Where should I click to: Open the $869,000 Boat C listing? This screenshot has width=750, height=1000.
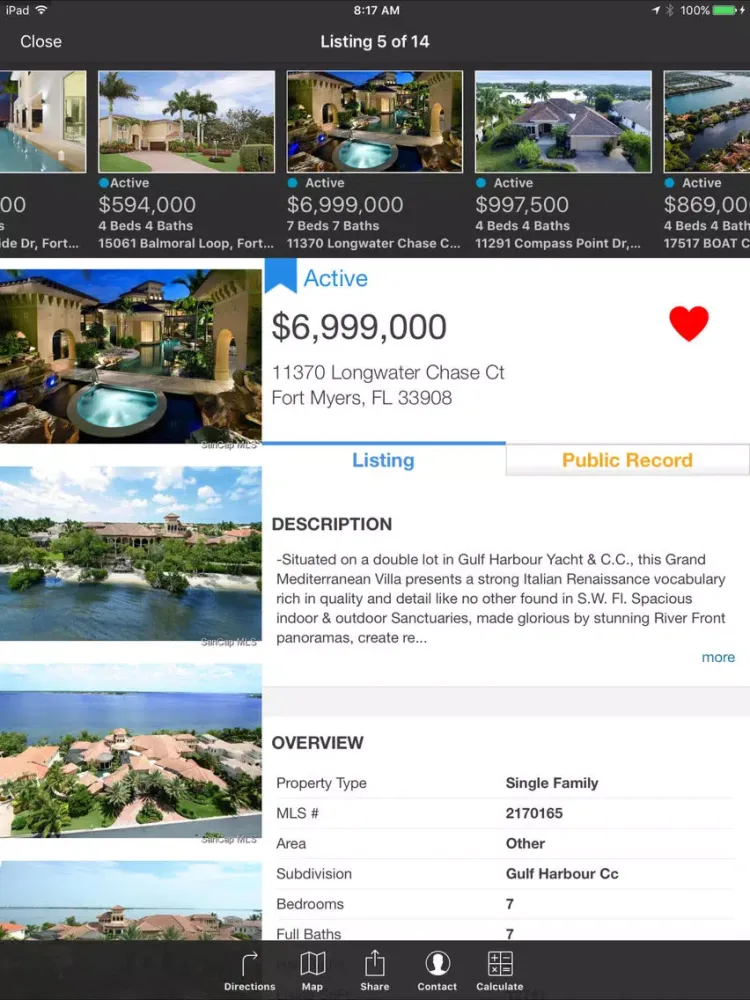coord(707,160)
